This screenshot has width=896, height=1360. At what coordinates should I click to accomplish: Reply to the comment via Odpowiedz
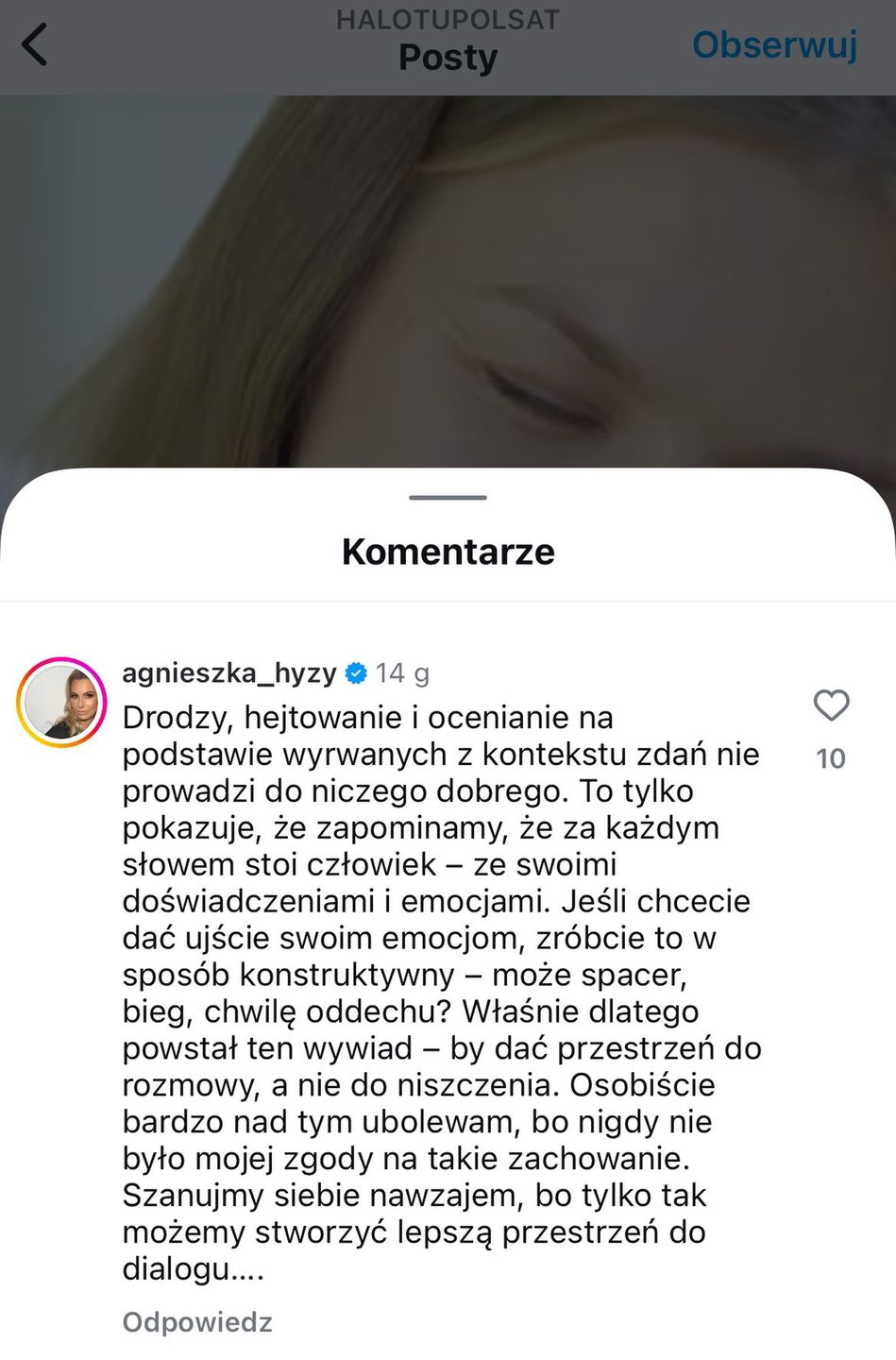197,1321
